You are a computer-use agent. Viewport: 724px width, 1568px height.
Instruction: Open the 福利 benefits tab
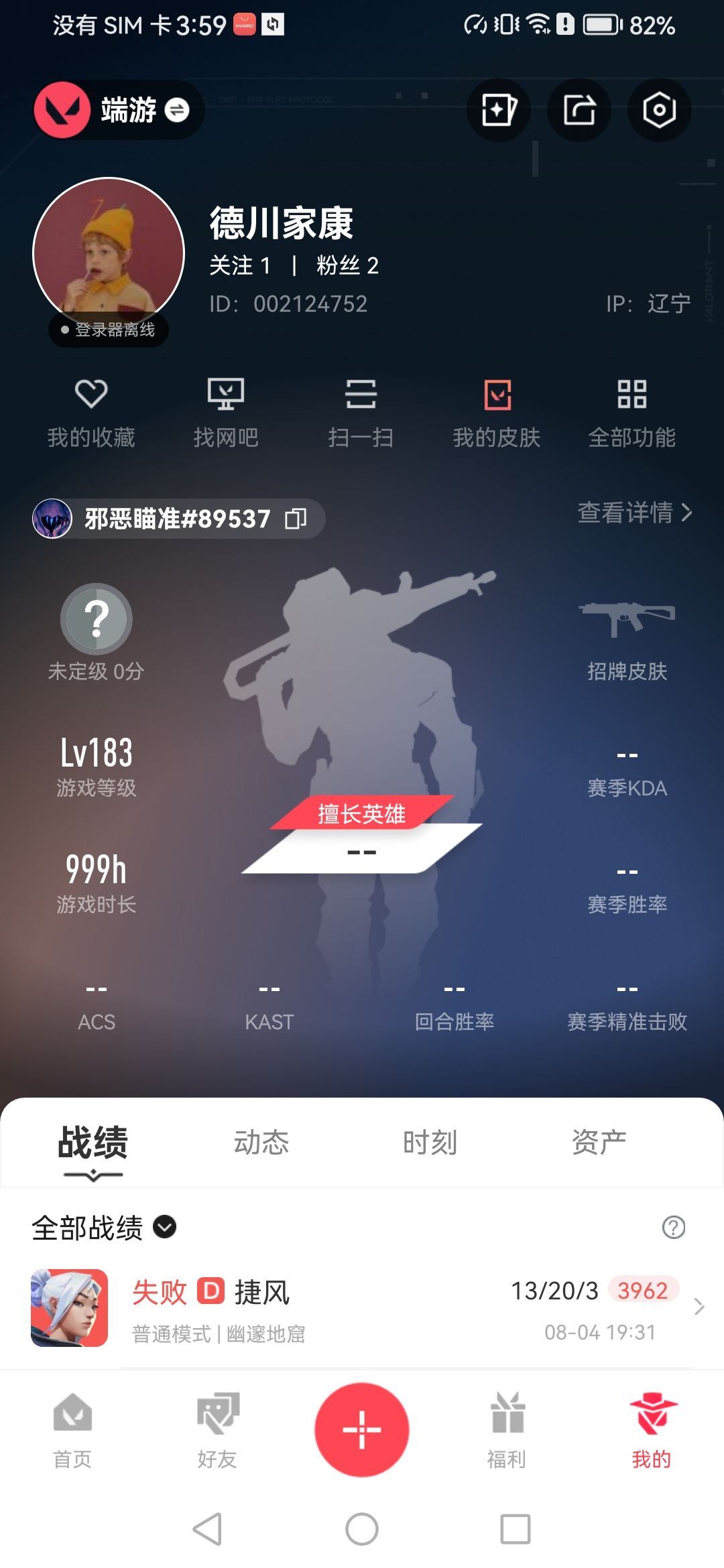(507, 1430)
